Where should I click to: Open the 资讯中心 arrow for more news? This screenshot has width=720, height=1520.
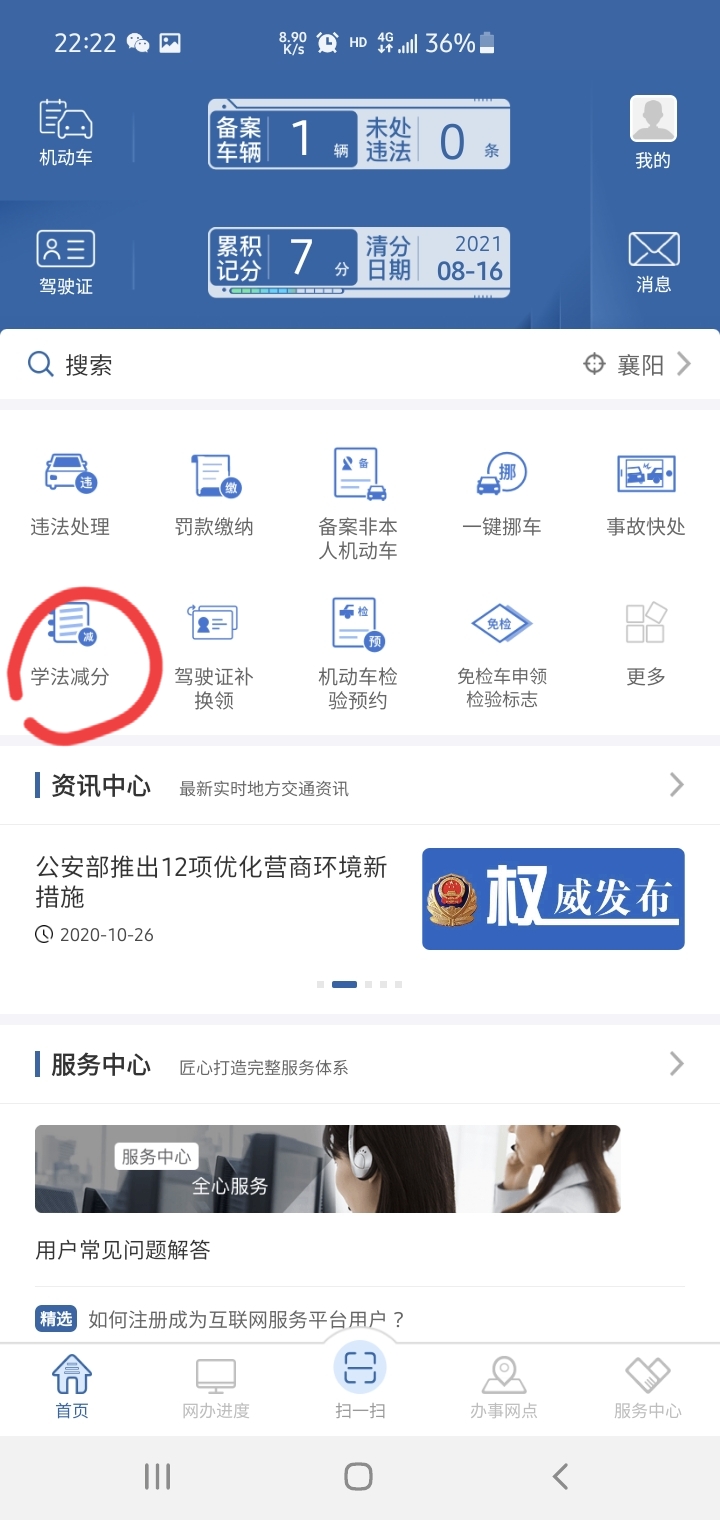coord(676,786)
